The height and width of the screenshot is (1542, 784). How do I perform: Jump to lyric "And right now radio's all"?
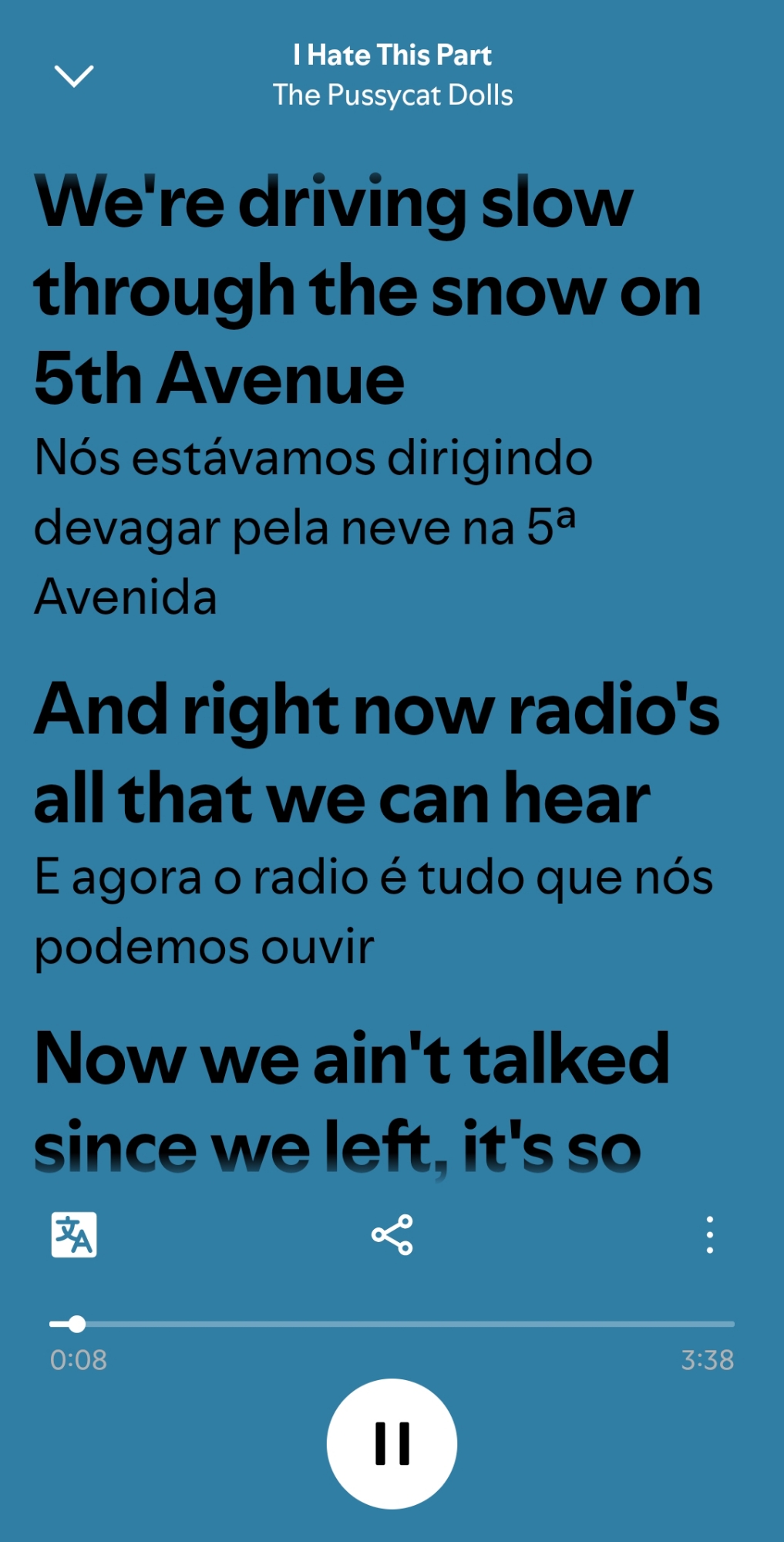point(376,753)
